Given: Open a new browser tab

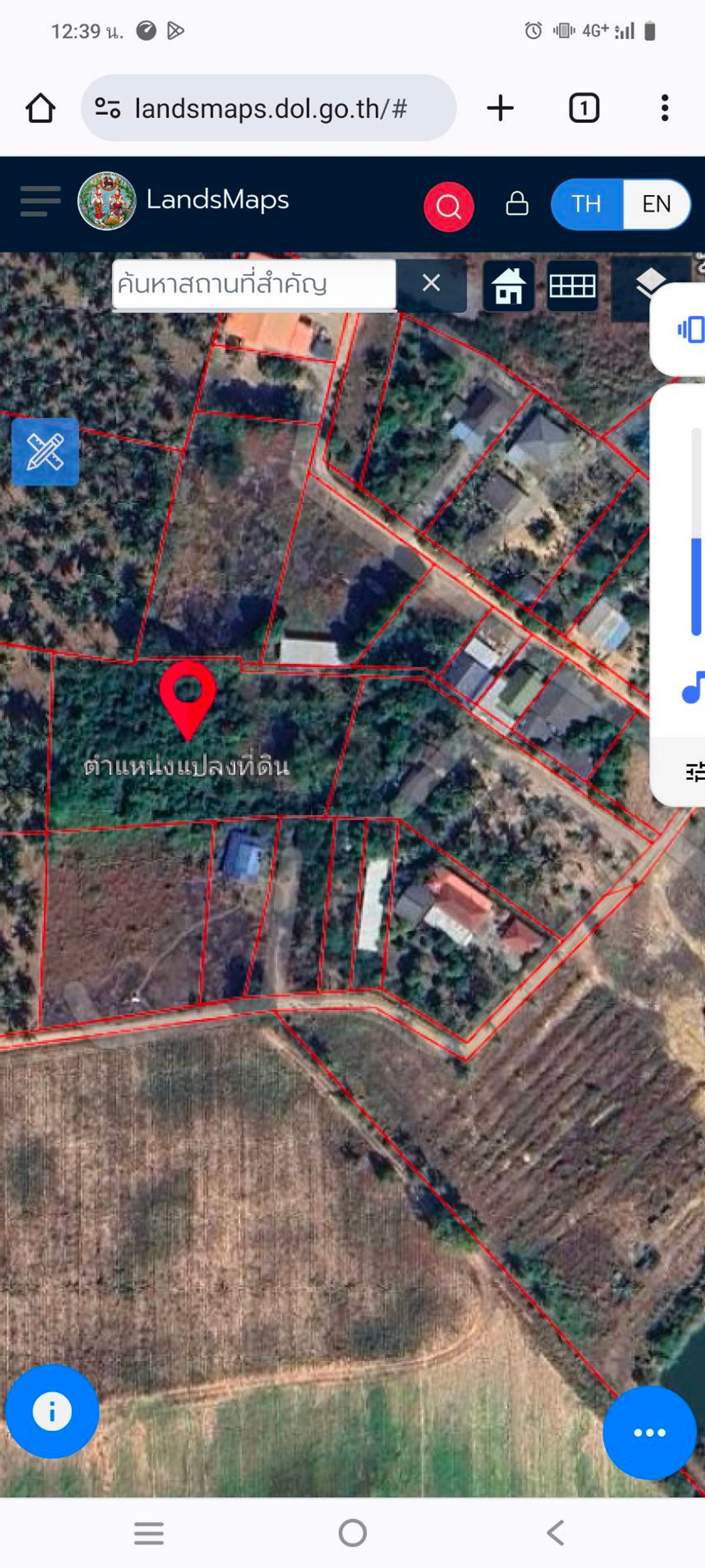Looking at the screenshot, I should coord(500,109).
